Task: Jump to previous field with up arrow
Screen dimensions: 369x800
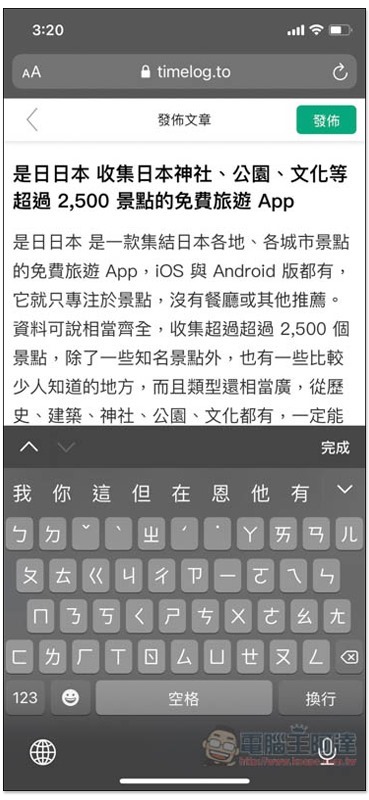Action: point(29,447)
